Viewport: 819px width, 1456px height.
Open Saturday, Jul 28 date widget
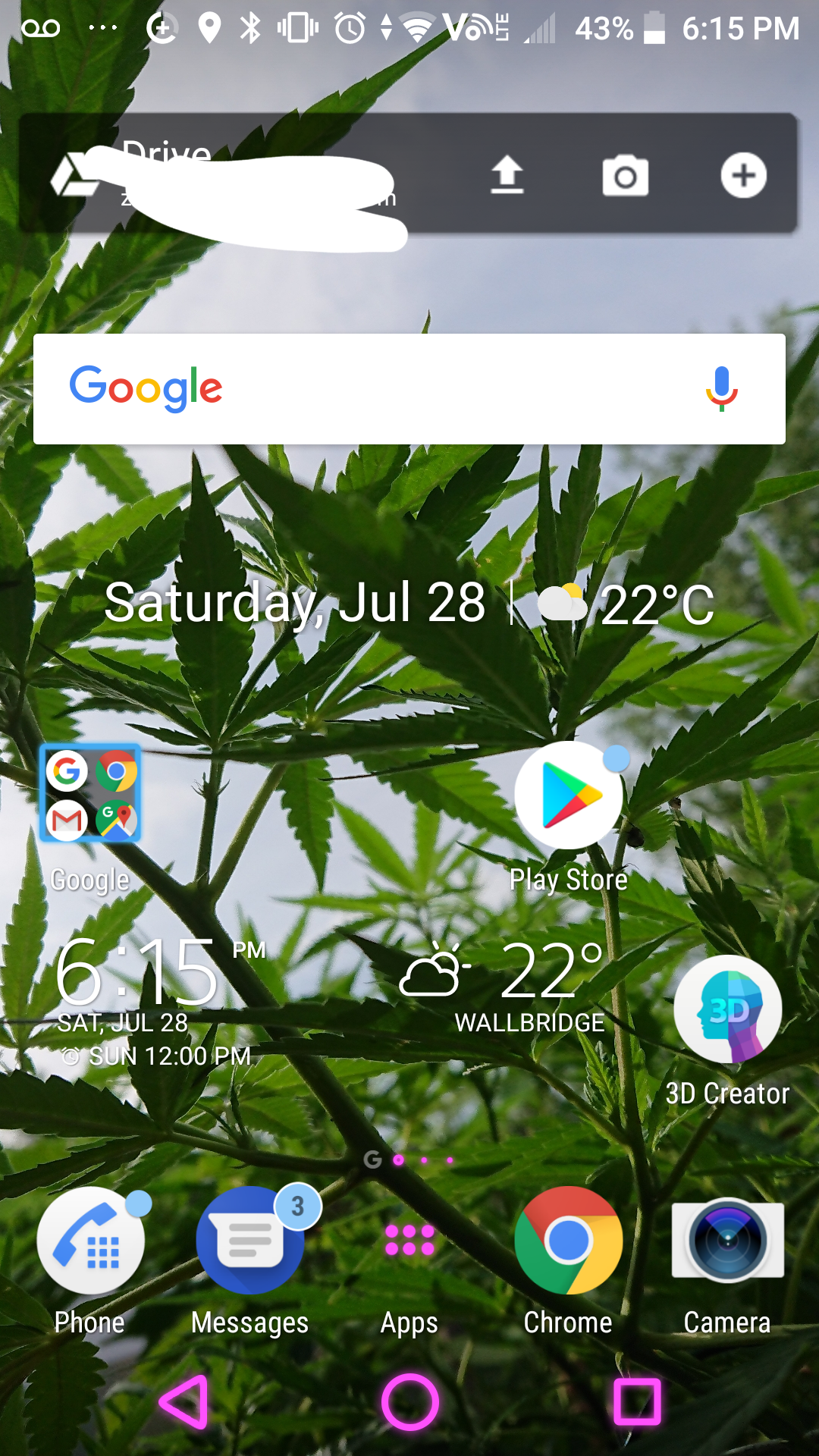[294, 604]
